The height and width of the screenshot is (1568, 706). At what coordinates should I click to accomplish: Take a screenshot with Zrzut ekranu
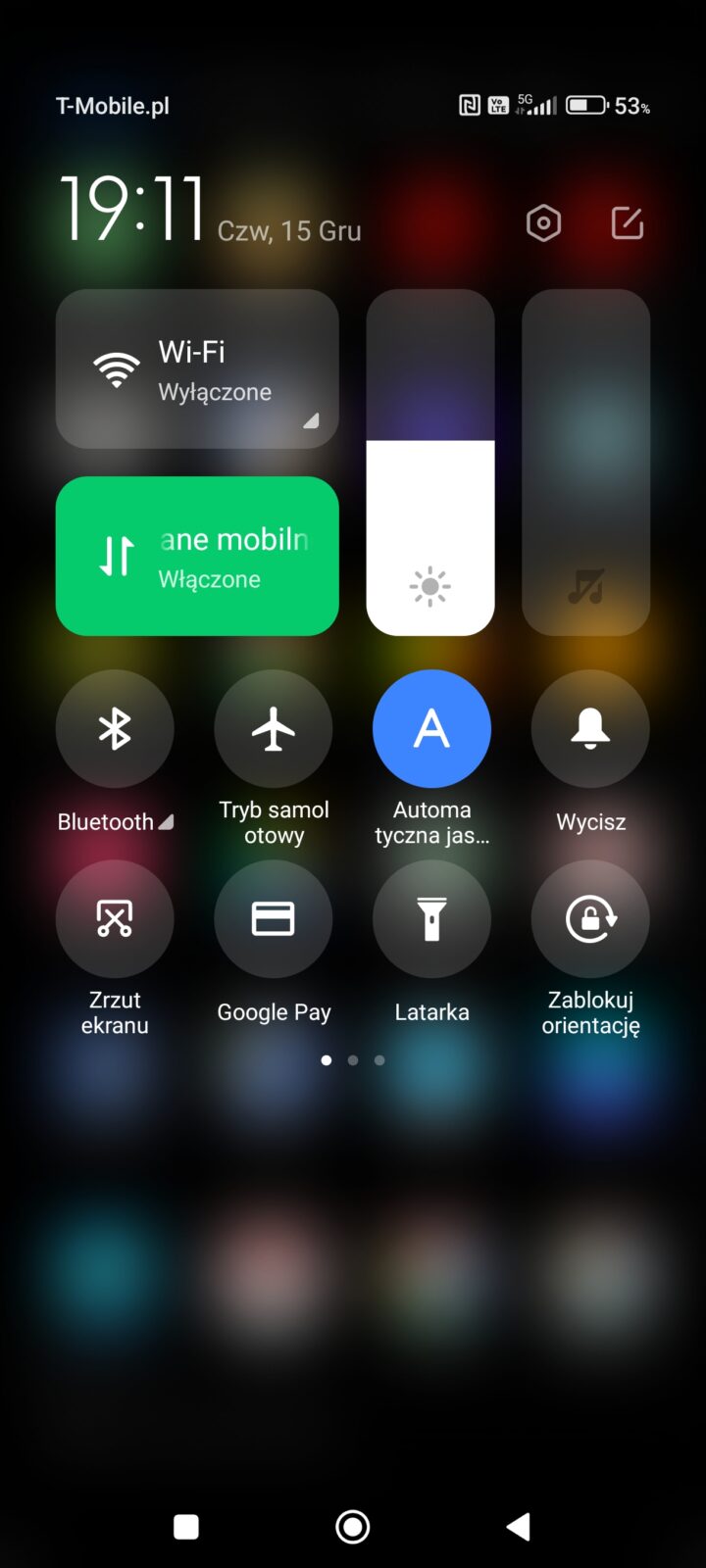[x=115, y=918]
